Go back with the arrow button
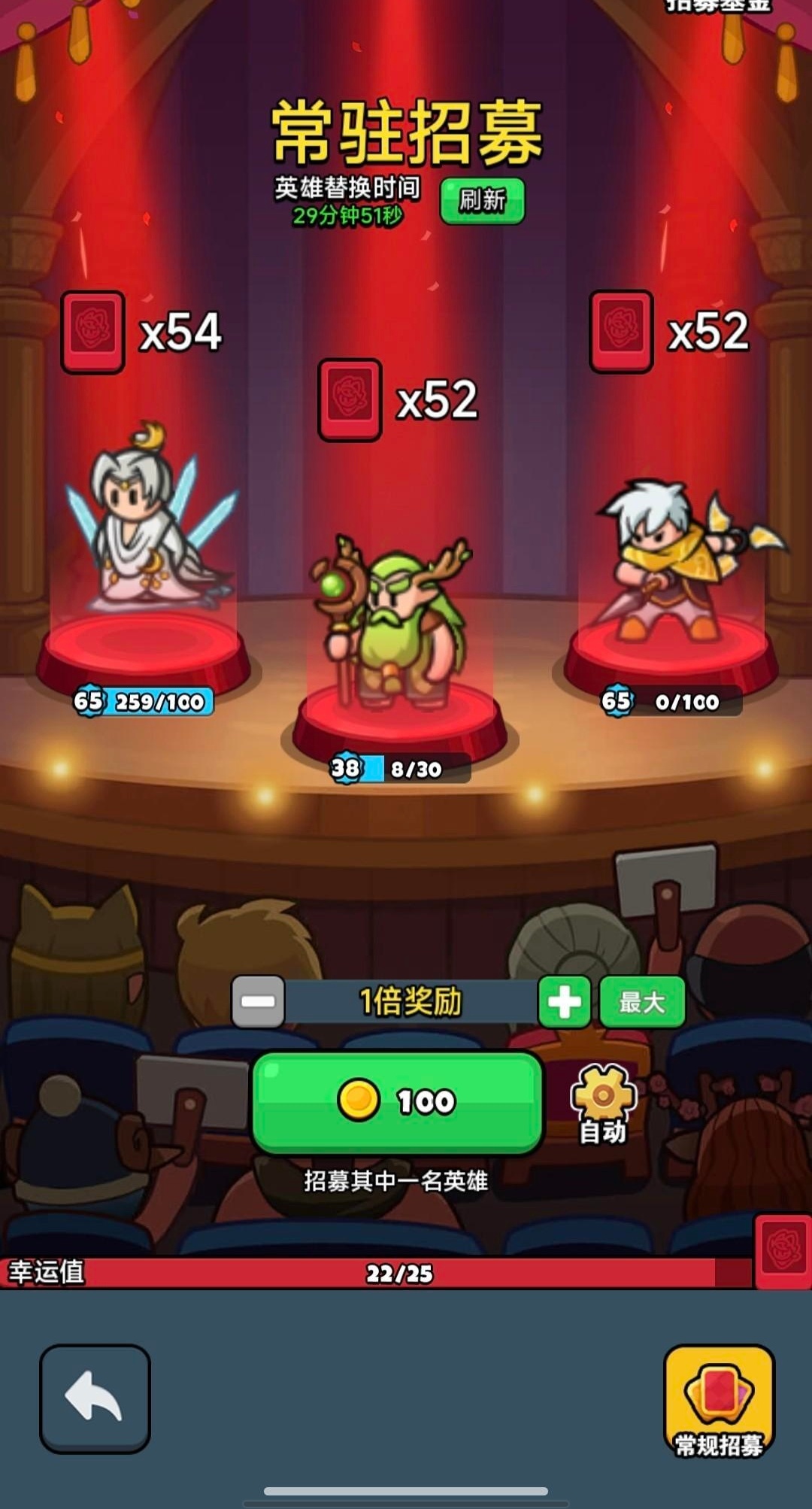The width and height of the screenshot is (812, 1509). pos(95,1398)
